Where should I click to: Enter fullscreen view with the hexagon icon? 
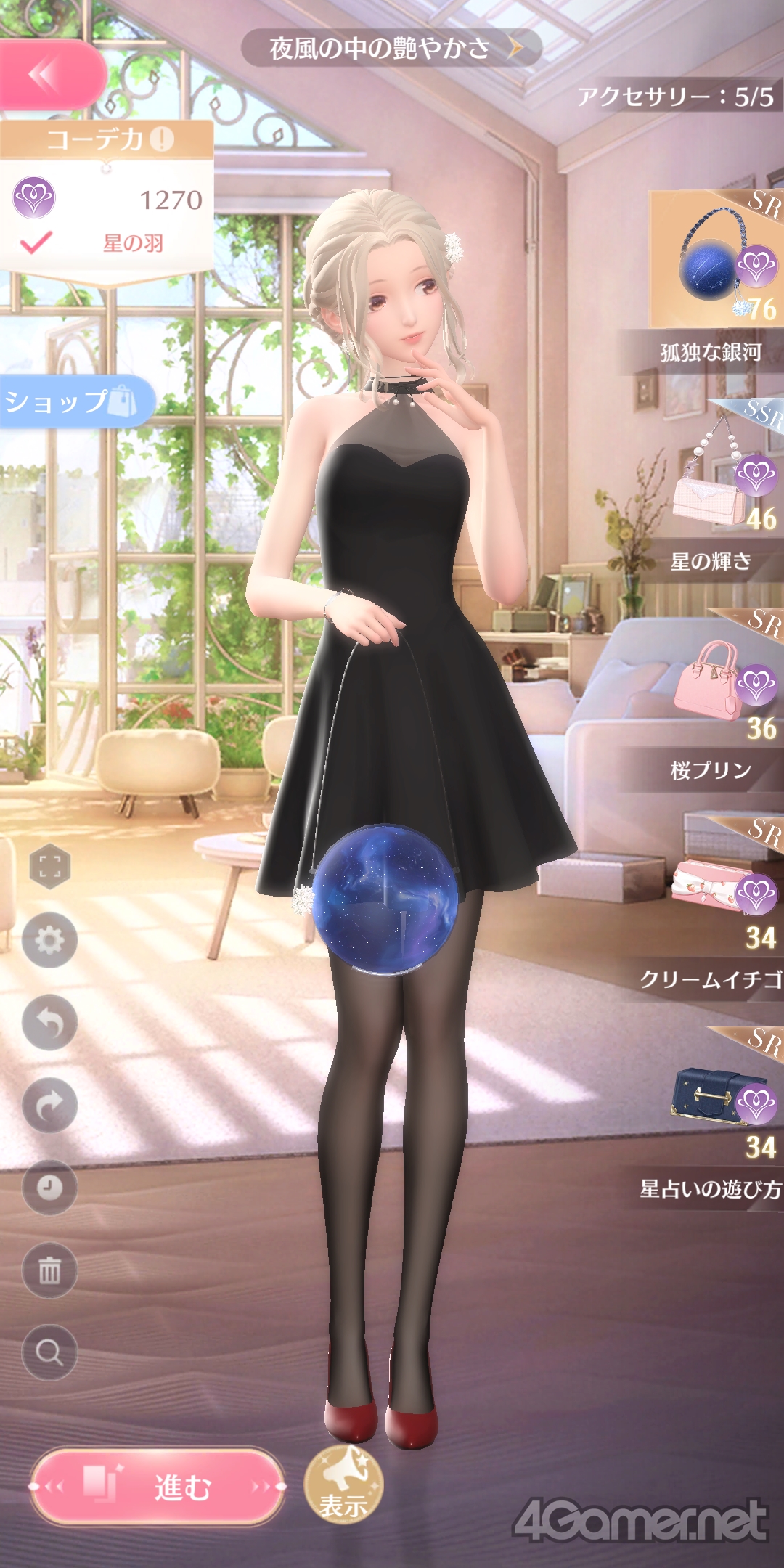pyautogui.click(x=49, y=866)
